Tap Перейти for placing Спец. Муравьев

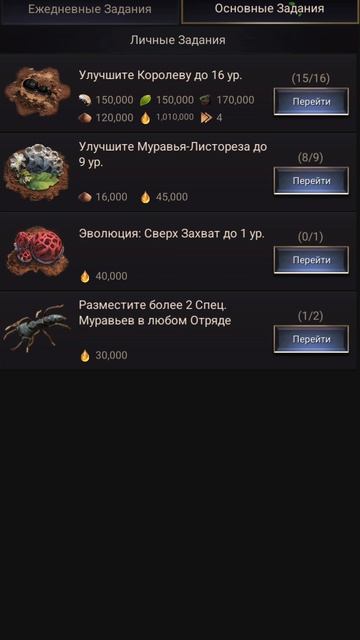pos(311,339)
